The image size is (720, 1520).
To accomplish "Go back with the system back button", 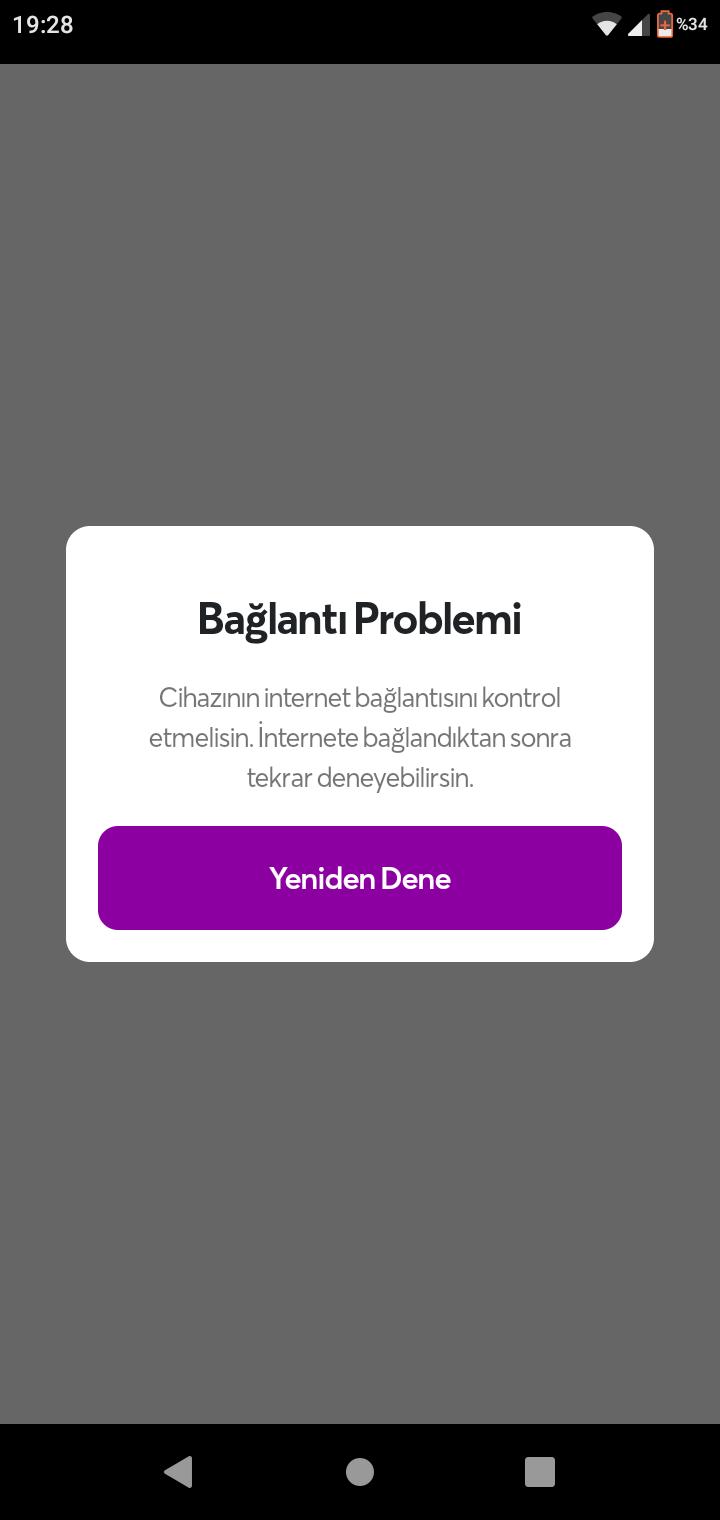I will [179, 1471].
